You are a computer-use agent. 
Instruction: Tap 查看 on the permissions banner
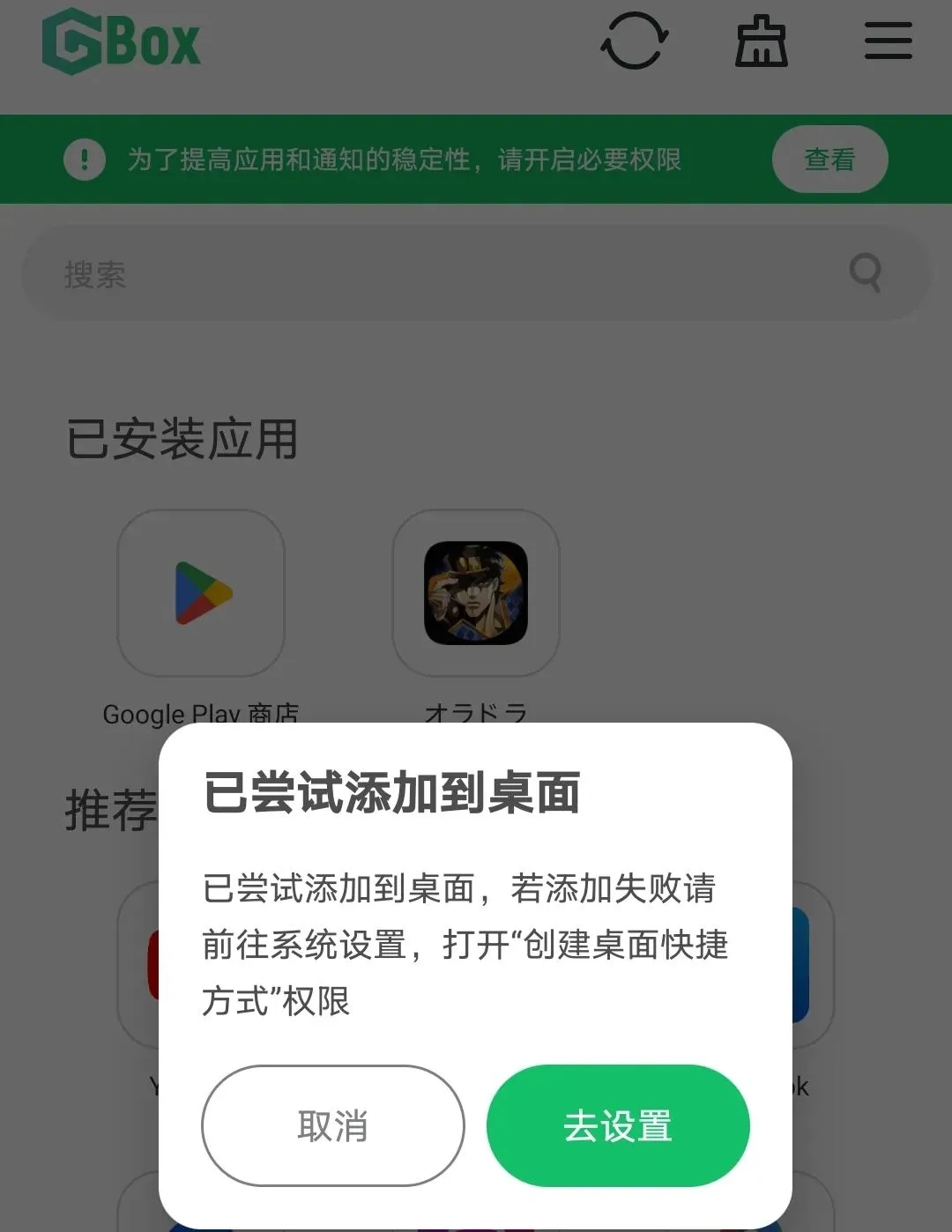pyautogui.click(x=829, y=160)
